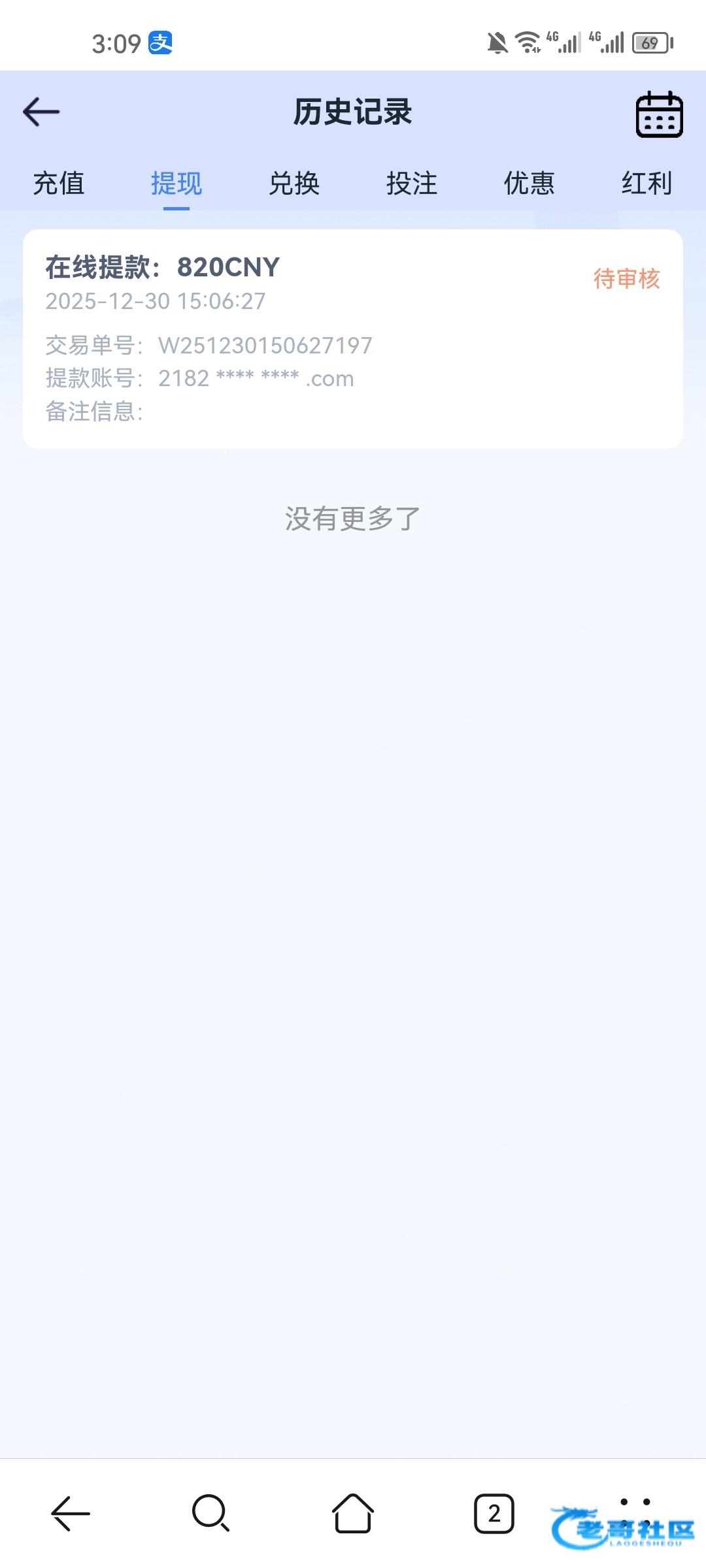Select the 提现 tab
The height and width of the screenshot is (1568, 706).
click(x=176, y=183)
